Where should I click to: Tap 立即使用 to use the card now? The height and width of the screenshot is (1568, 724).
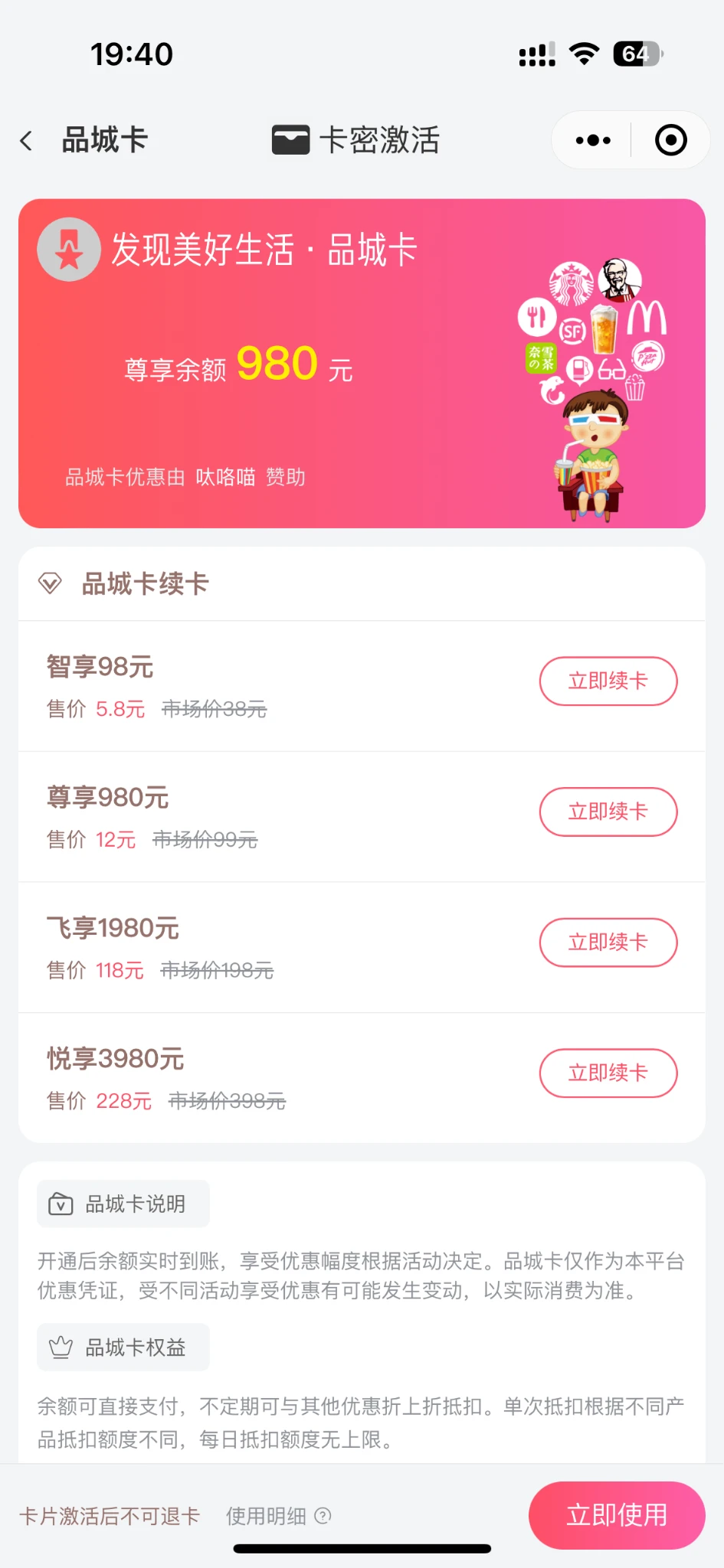click(x=617, y=1515)
